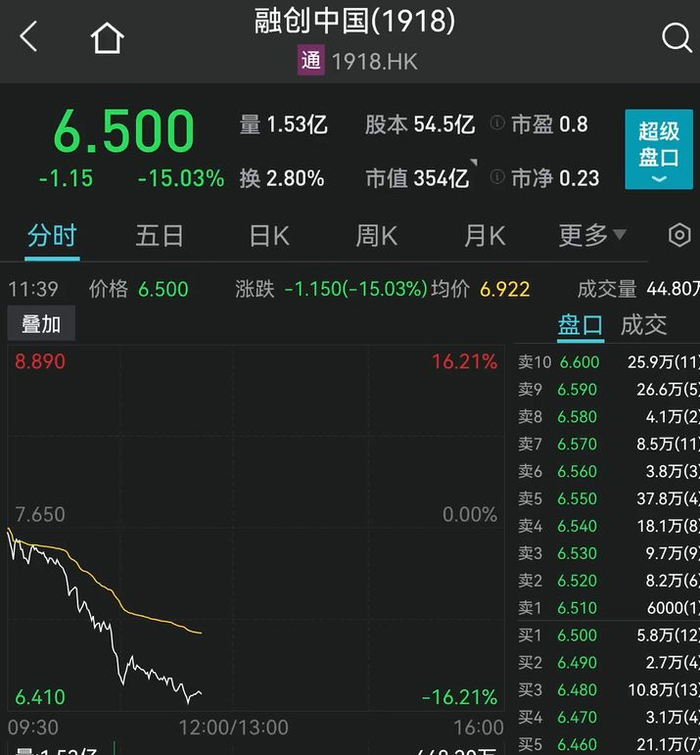Tap the 叠加 overlay button
This screenshot has width=700, height=755.
[x=42, y=324]
